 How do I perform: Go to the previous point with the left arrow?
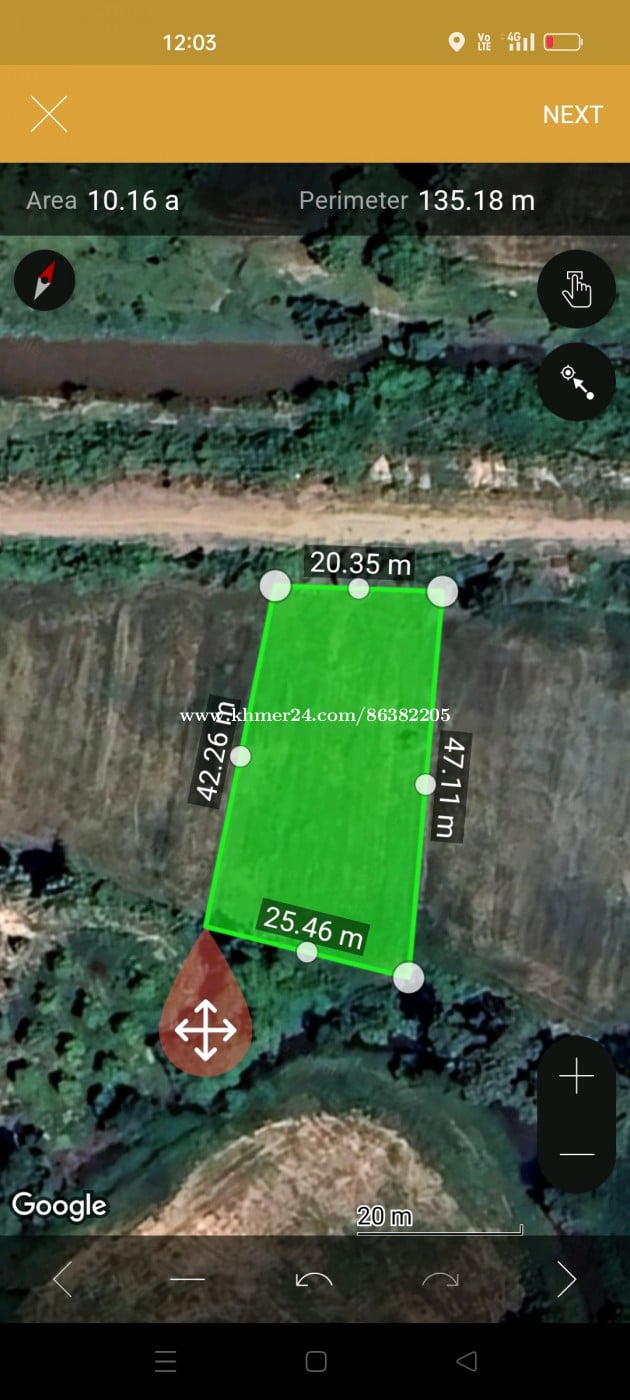tap(62, 1279)
